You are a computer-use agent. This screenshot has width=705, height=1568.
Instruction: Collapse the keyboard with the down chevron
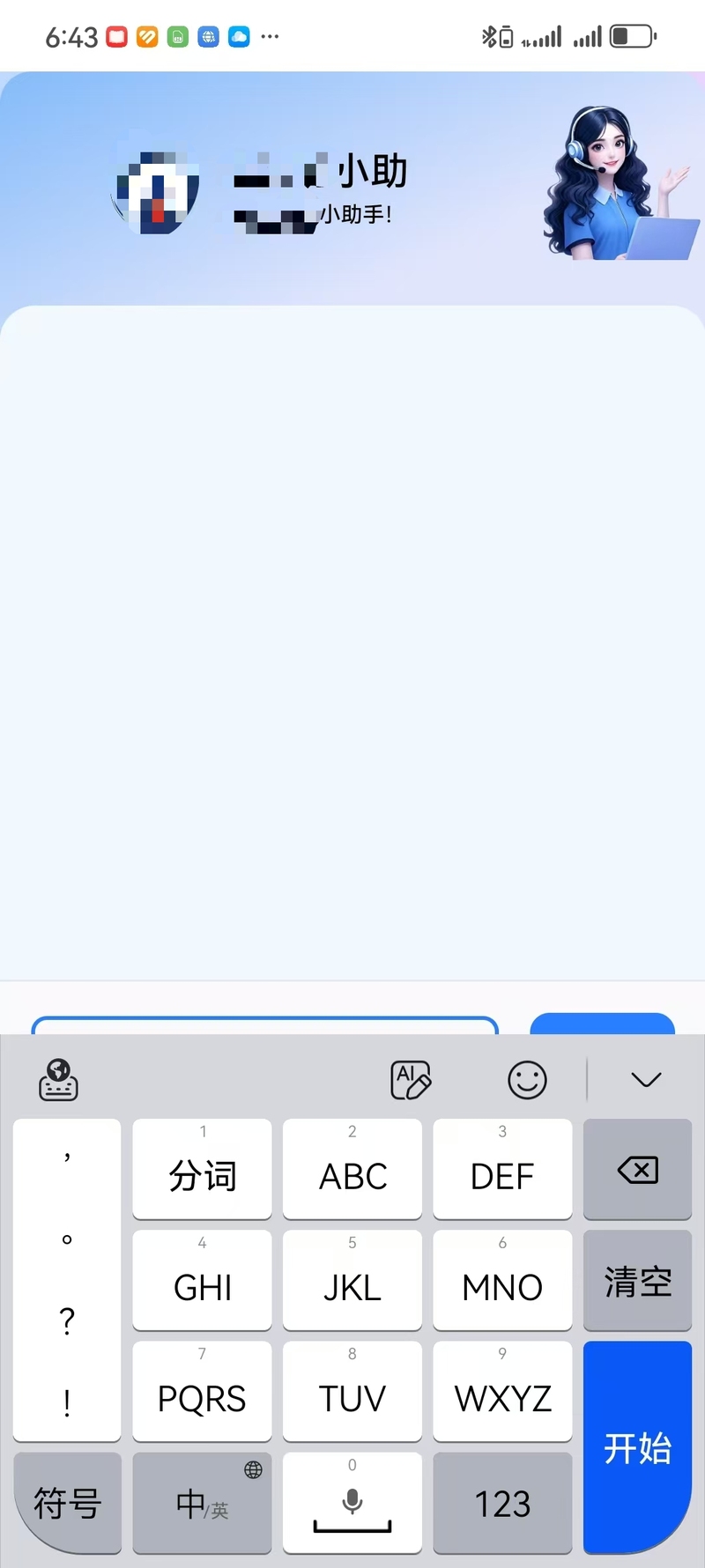point(646,1080)
